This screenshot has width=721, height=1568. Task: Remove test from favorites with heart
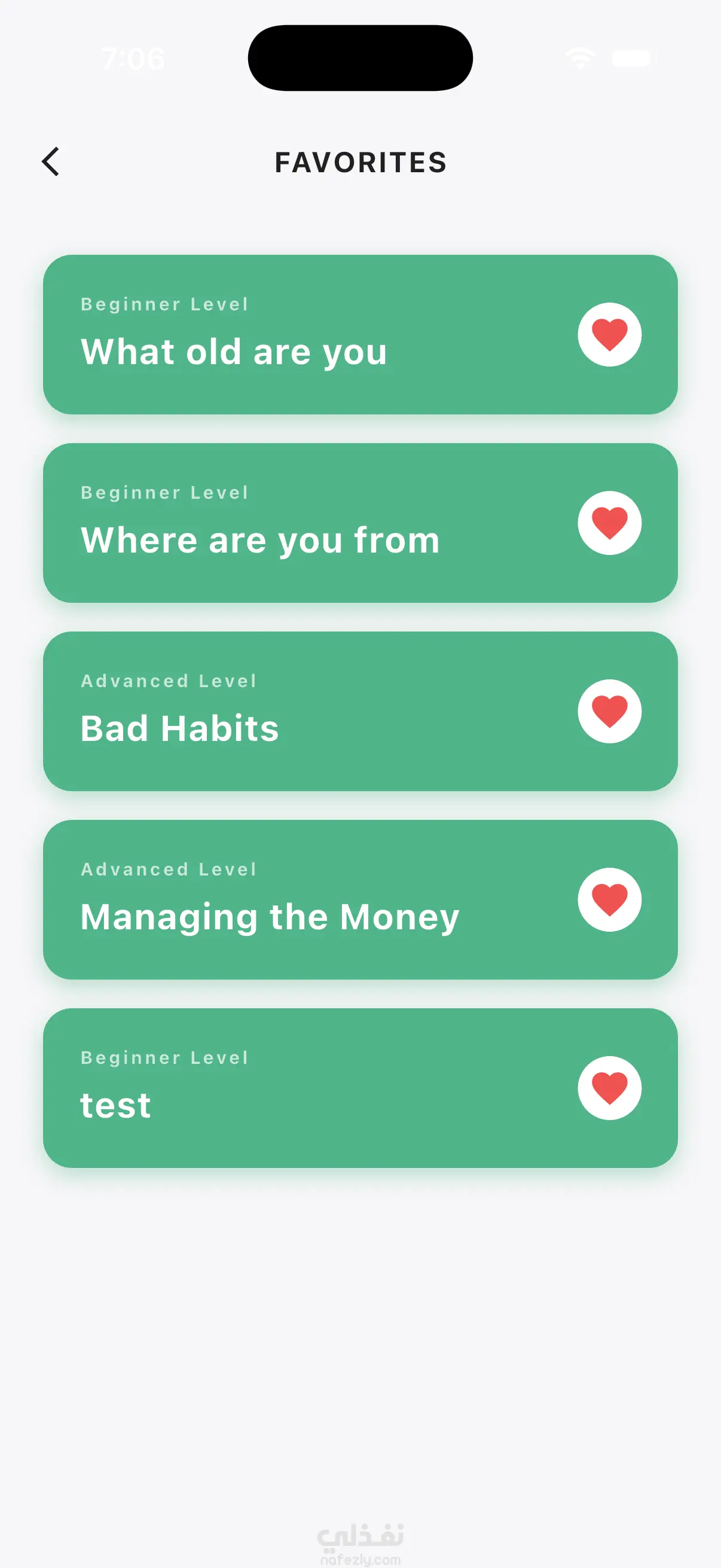pos(609,1088)
